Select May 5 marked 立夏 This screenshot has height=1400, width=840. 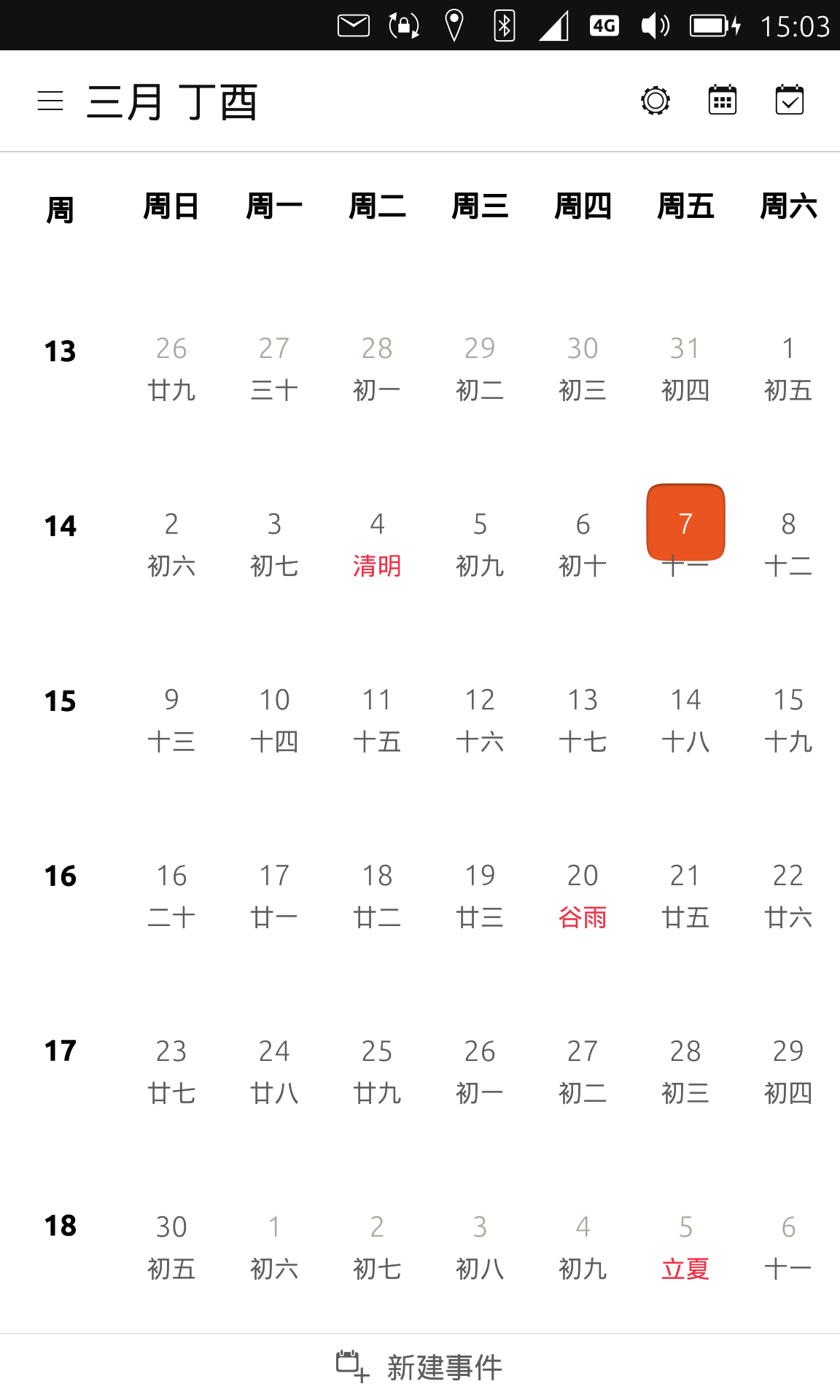(685, 1247)
